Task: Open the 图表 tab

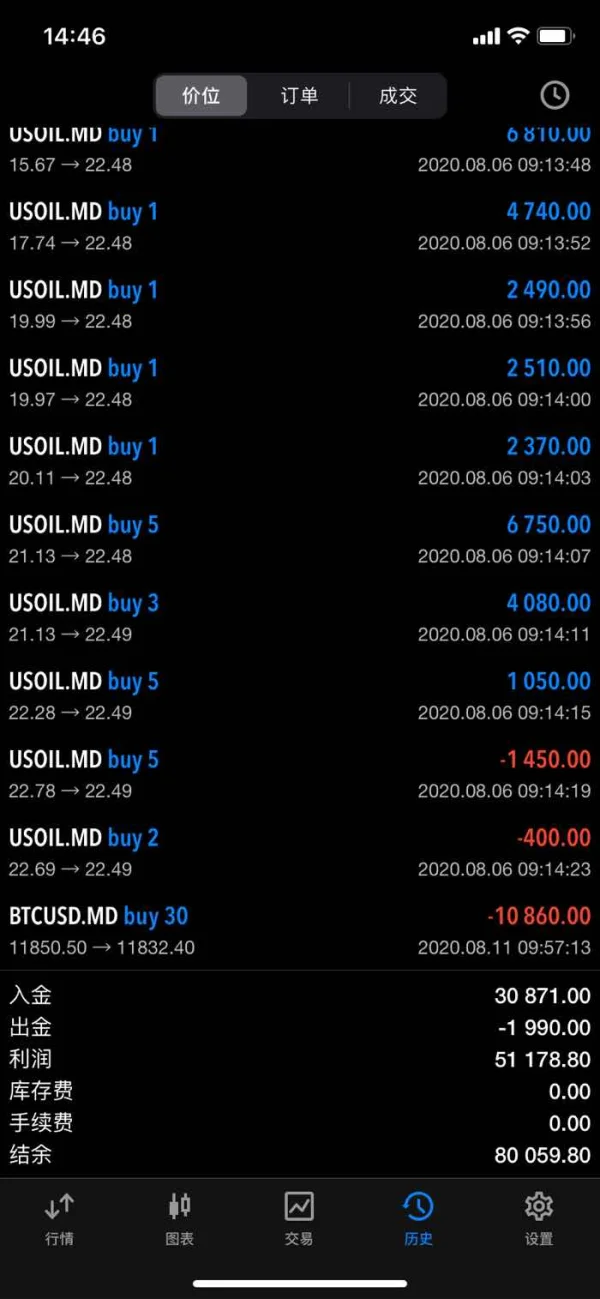Action: [179, 1218]
